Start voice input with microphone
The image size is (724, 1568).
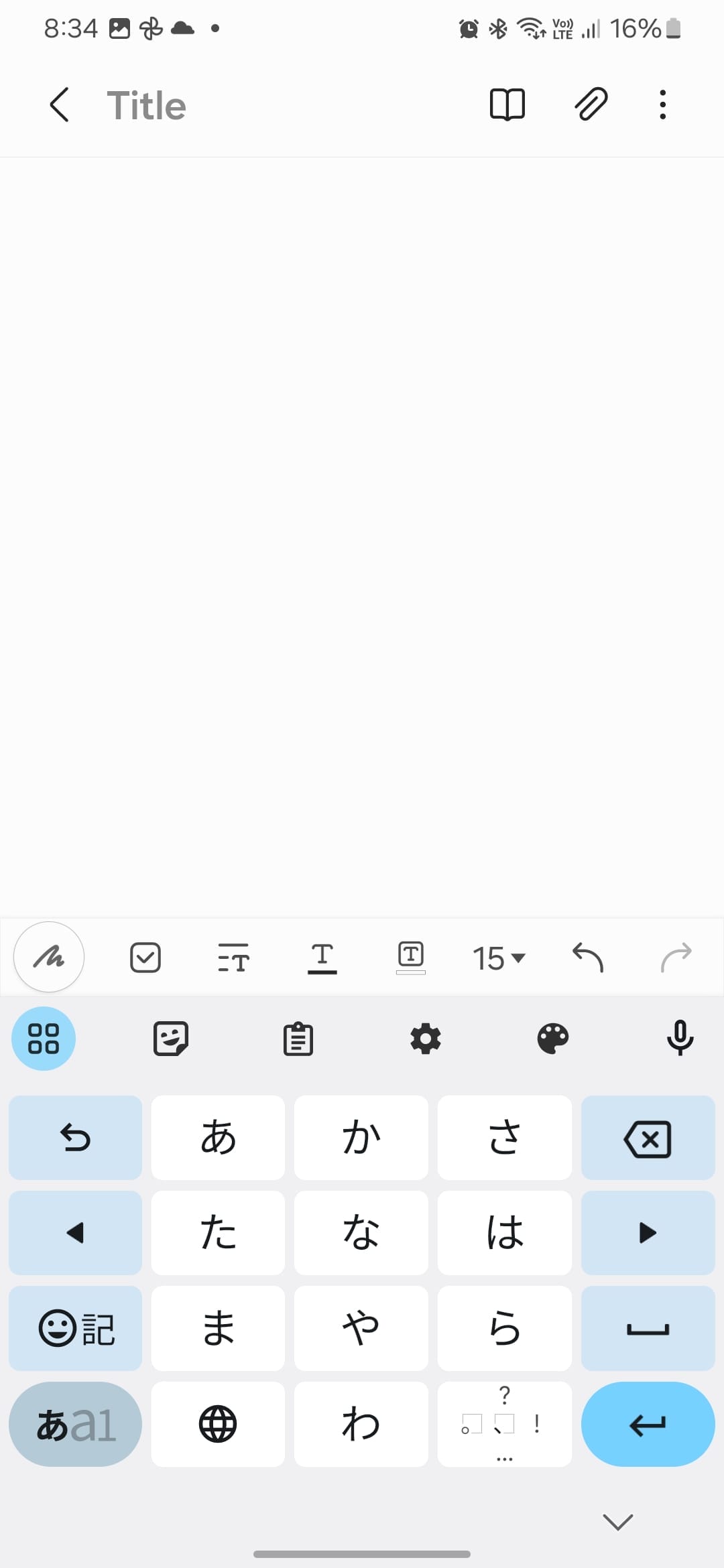click(x=680, y=1039)
